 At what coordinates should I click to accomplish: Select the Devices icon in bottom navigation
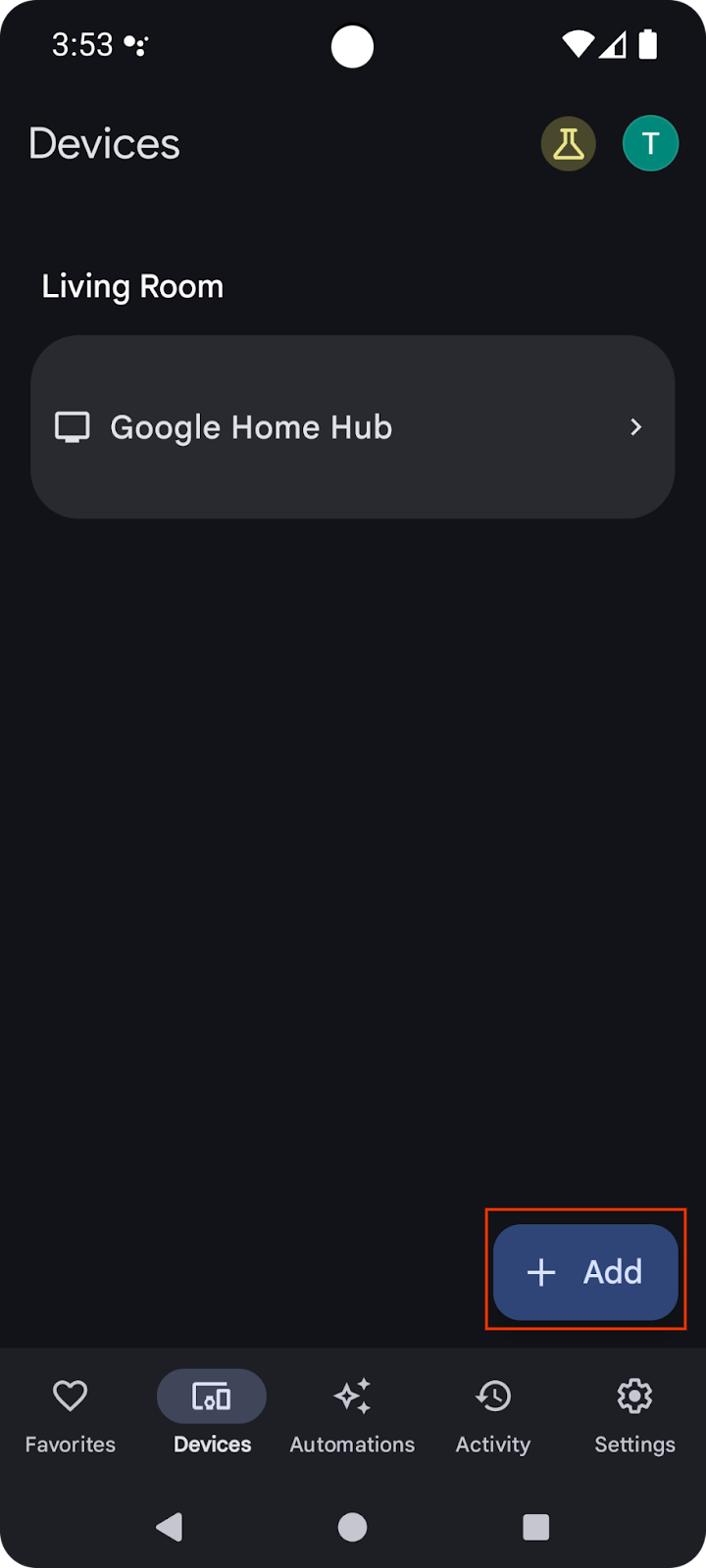(x=212, y=1396)
